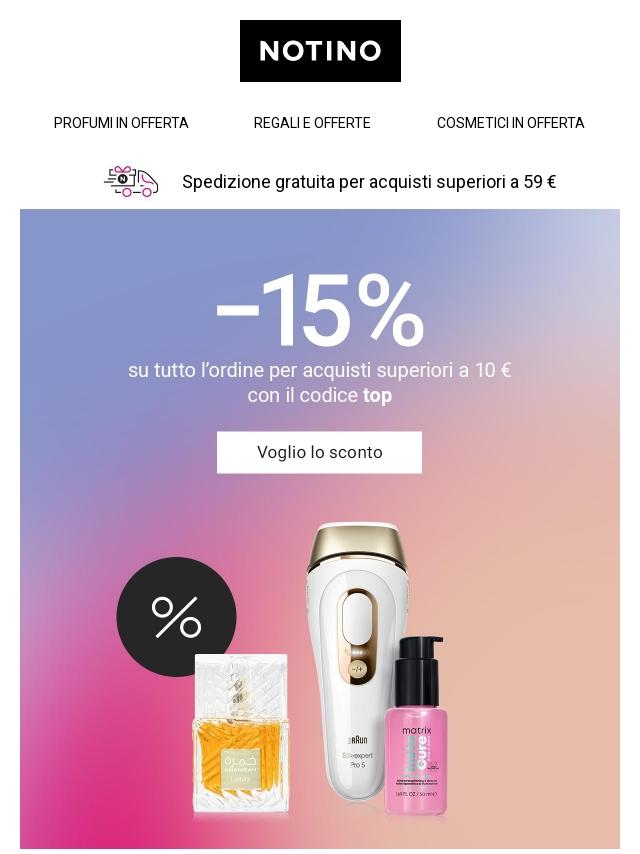Open the Cosmetici in offerta link
Image resolution: width=640 pixels, height=854 pixels.
pos(510,123)
